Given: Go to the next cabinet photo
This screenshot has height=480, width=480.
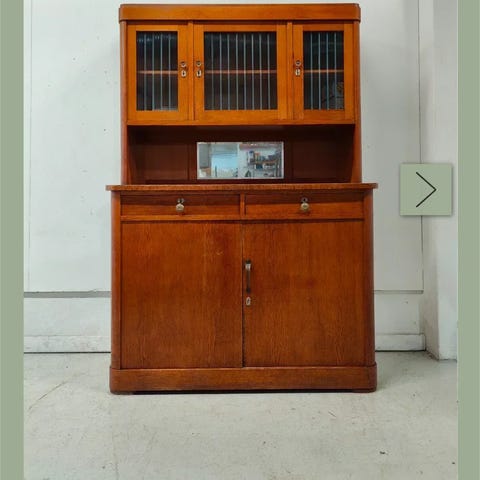Looking at the screenshot, I should click(426, 189).
